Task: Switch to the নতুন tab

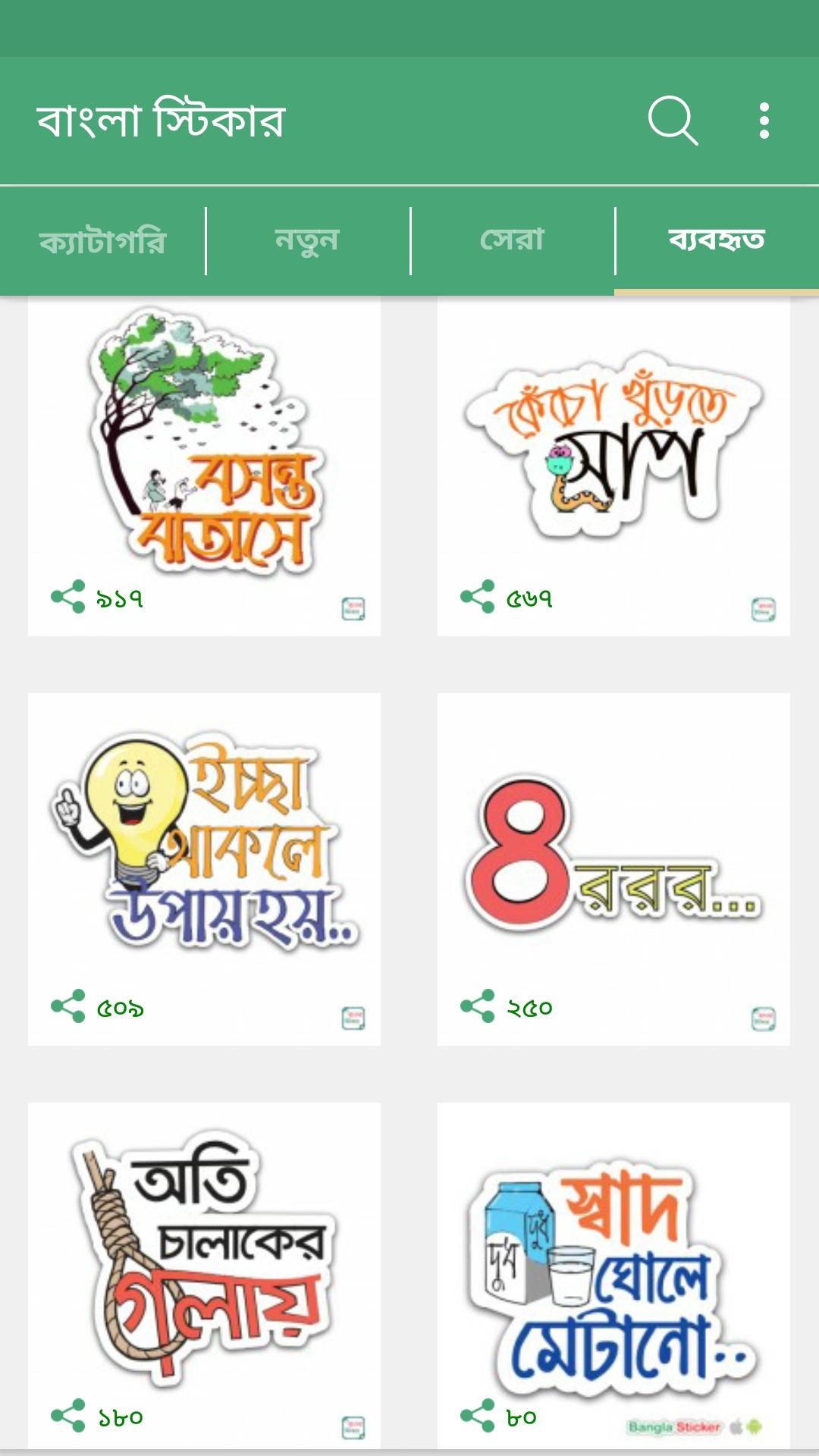Action: tap(307, 241)
